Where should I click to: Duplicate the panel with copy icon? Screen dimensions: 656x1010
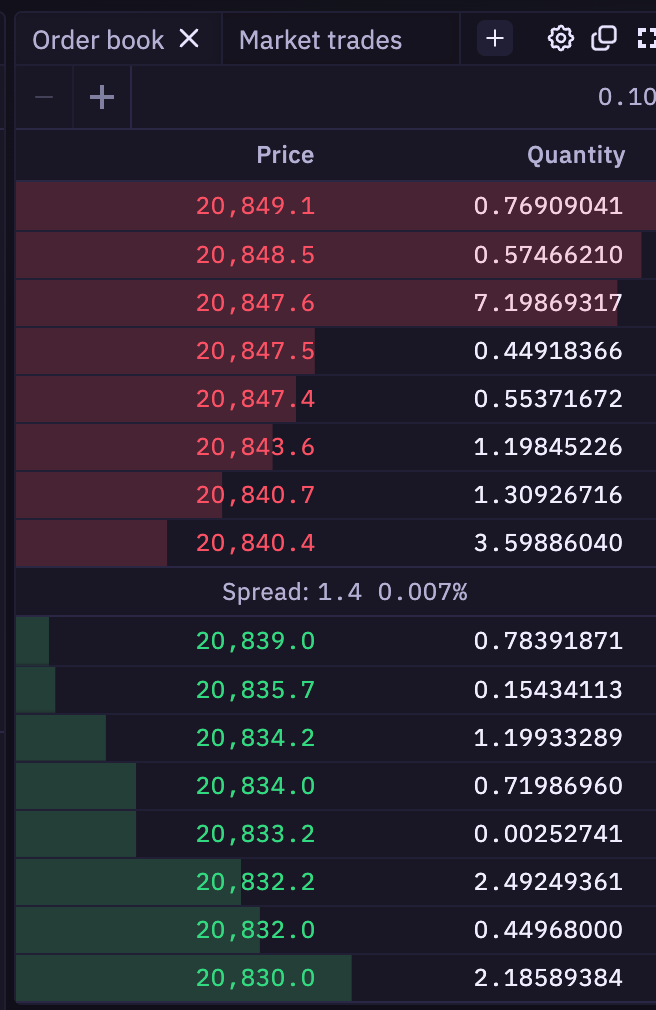tap(604, 39)
